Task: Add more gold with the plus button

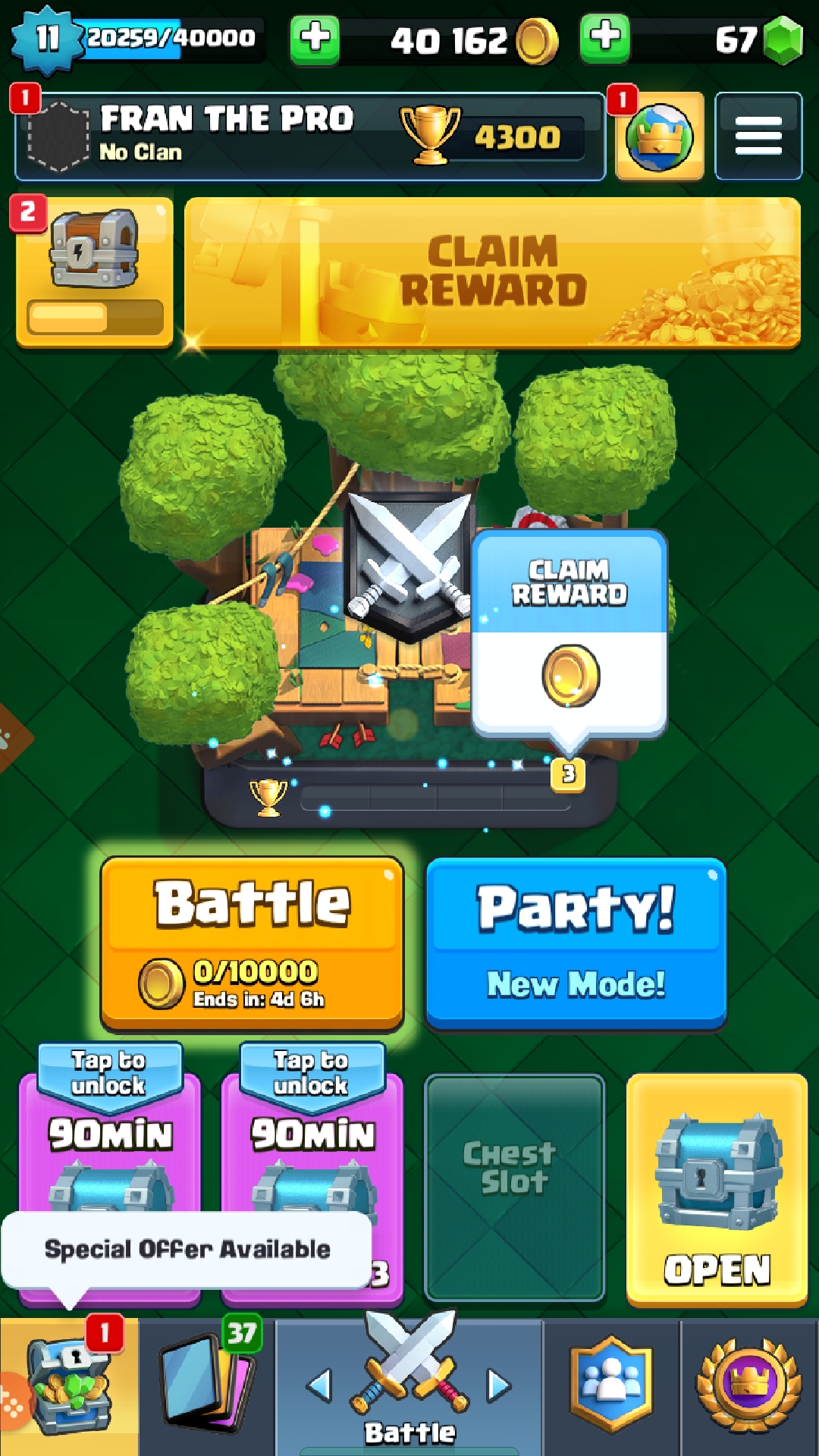Action: [x=315, y=38]
